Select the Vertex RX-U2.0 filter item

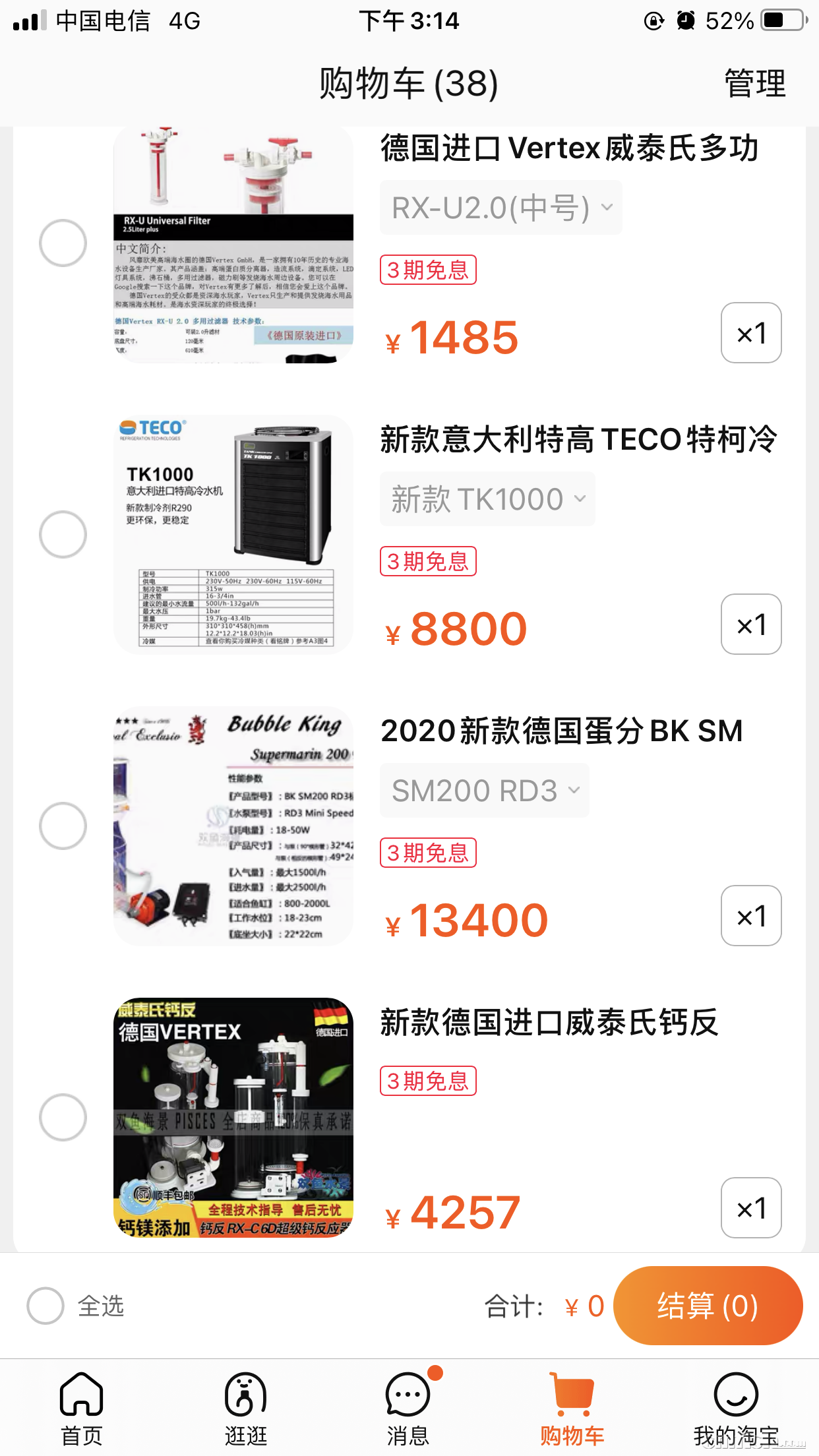63,243
